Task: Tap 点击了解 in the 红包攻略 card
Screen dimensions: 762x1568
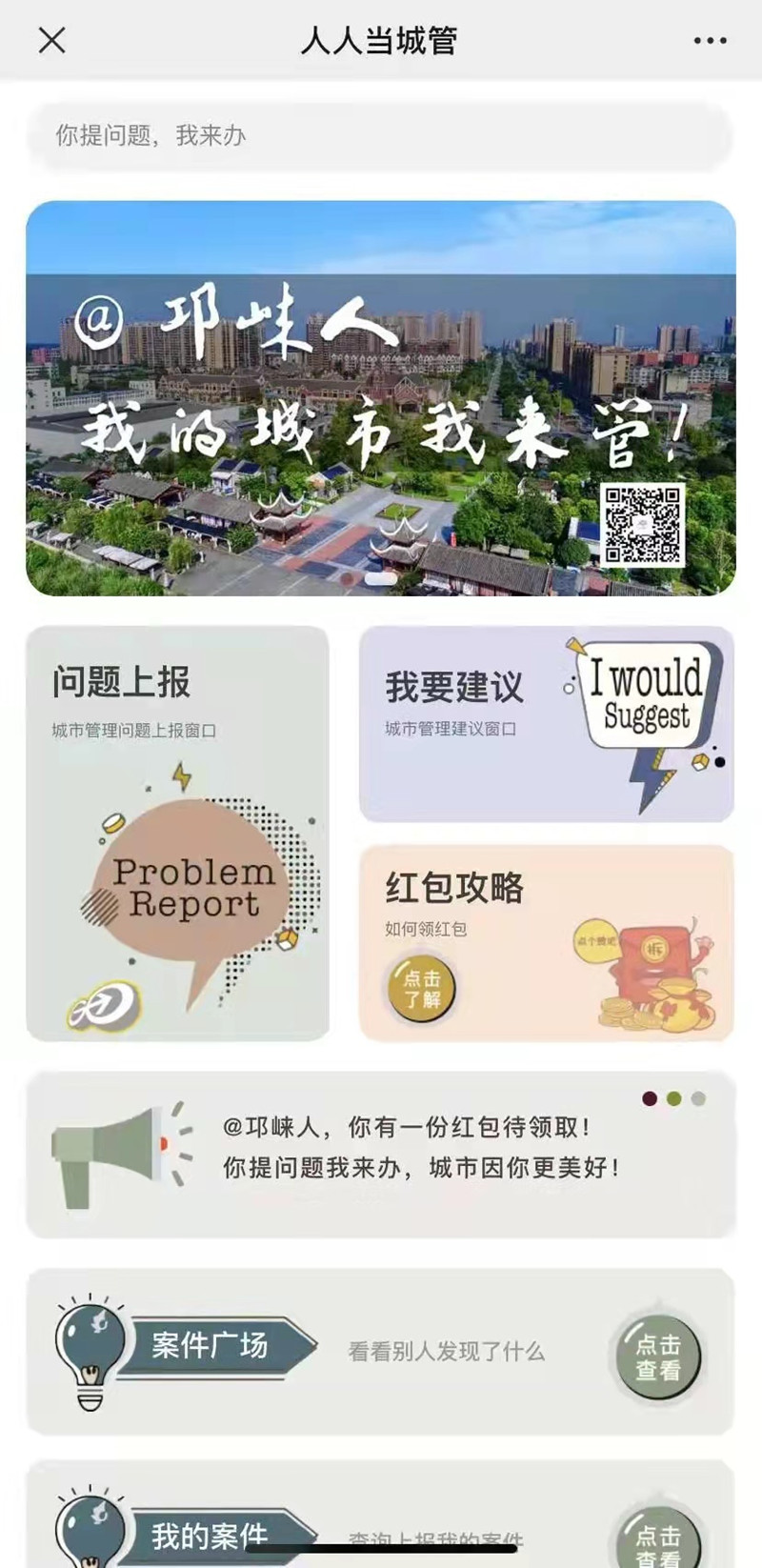Action: pos(421,989)
